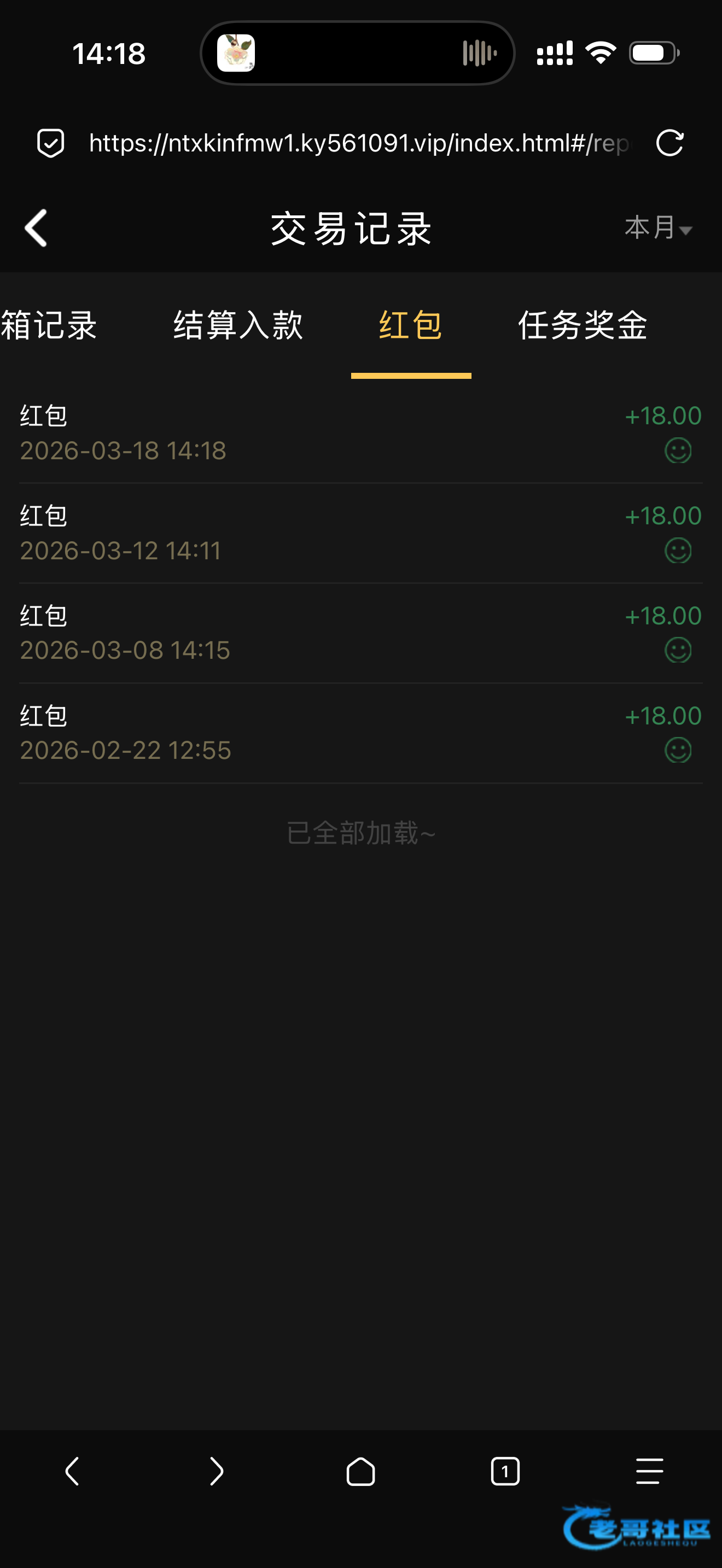Go to browser previous page
The width and height of the screenshot is (722, 1568).
(x=72, y=1472)
